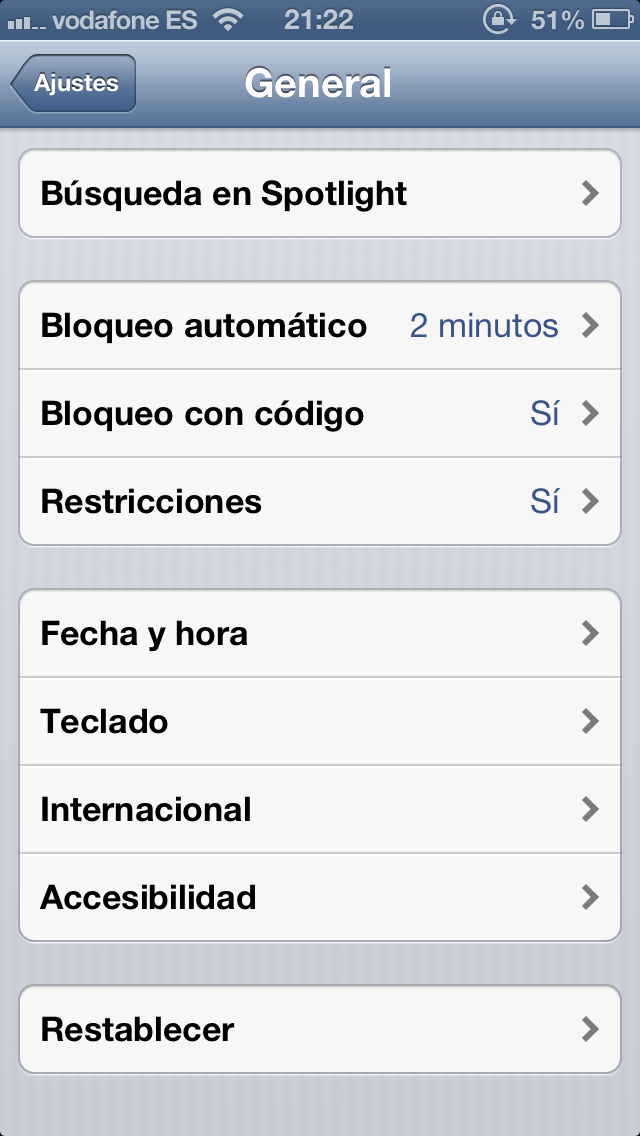
Task: Open Bloqueo automático setting
Action: [x=320, y=326]
